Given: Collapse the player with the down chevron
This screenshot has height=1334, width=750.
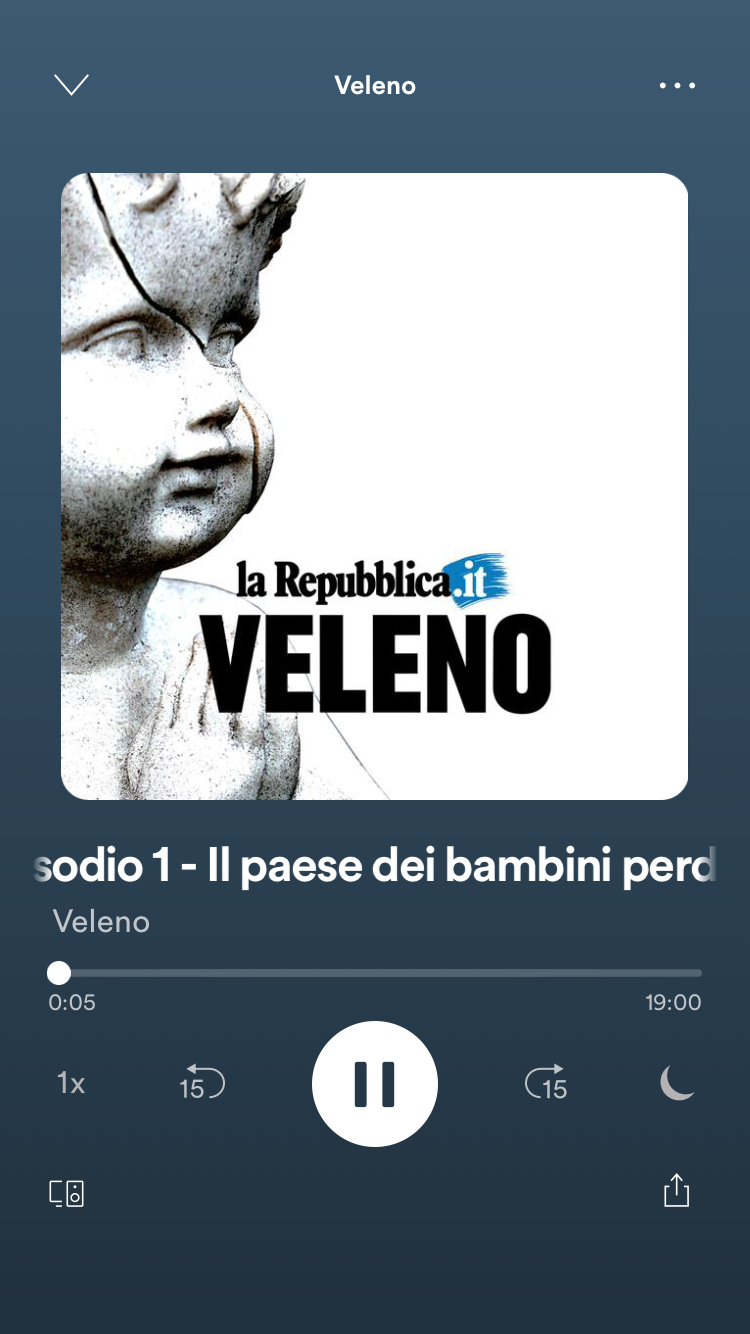Looking at the screenshot, I should [x=71, y=85].
